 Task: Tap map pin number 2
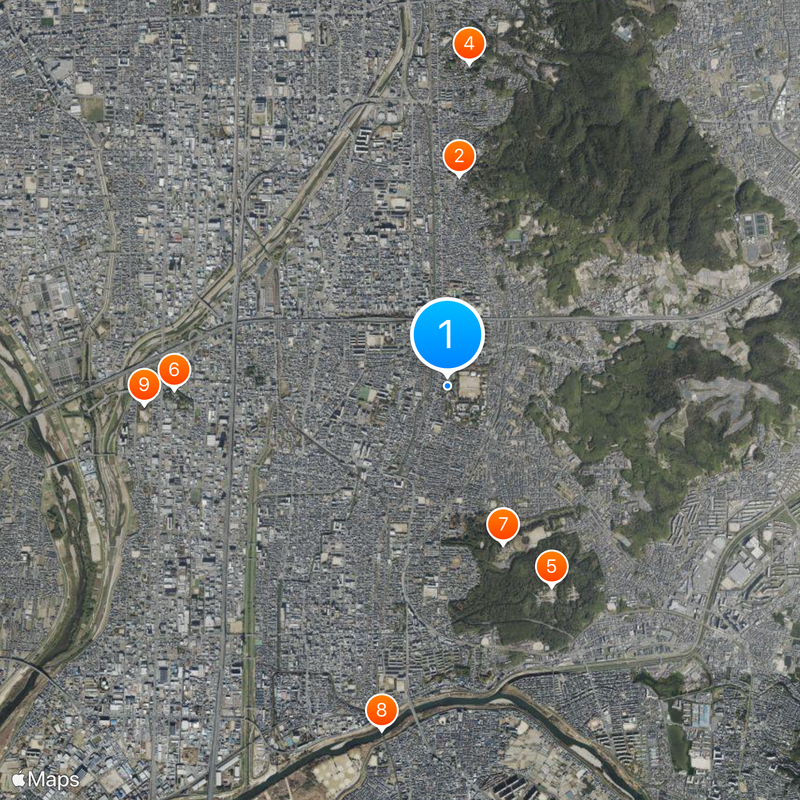tap(459, 156)
